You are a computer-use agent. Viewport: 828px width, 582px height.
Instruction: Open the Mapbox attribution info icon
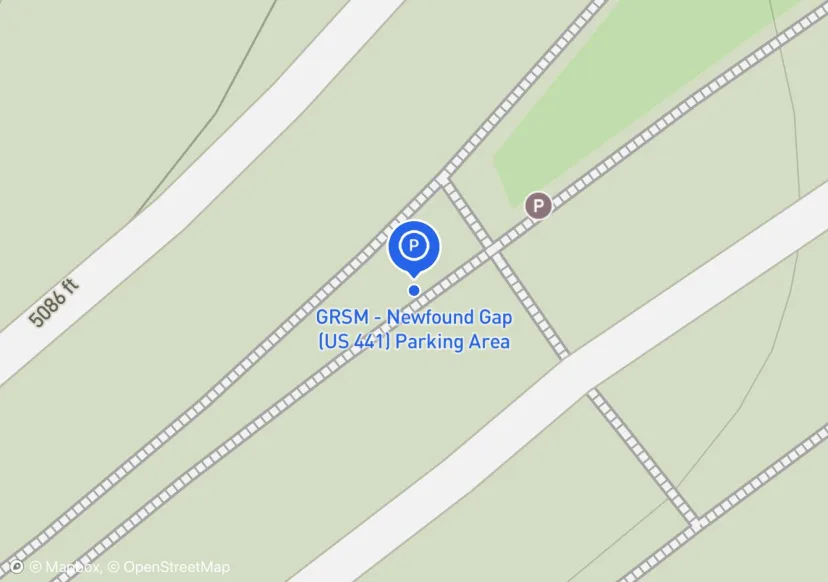coord(15,567)
